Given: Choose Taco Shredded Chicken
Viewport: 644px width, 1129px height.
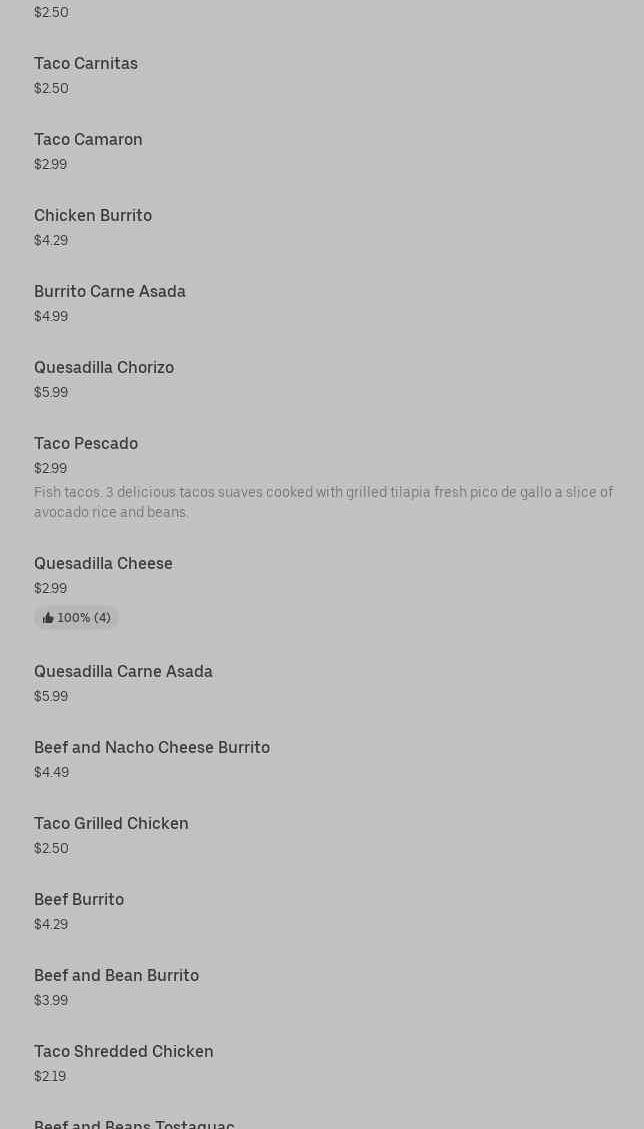Looking at the screenshot, I should click(x=124, y=1052).
